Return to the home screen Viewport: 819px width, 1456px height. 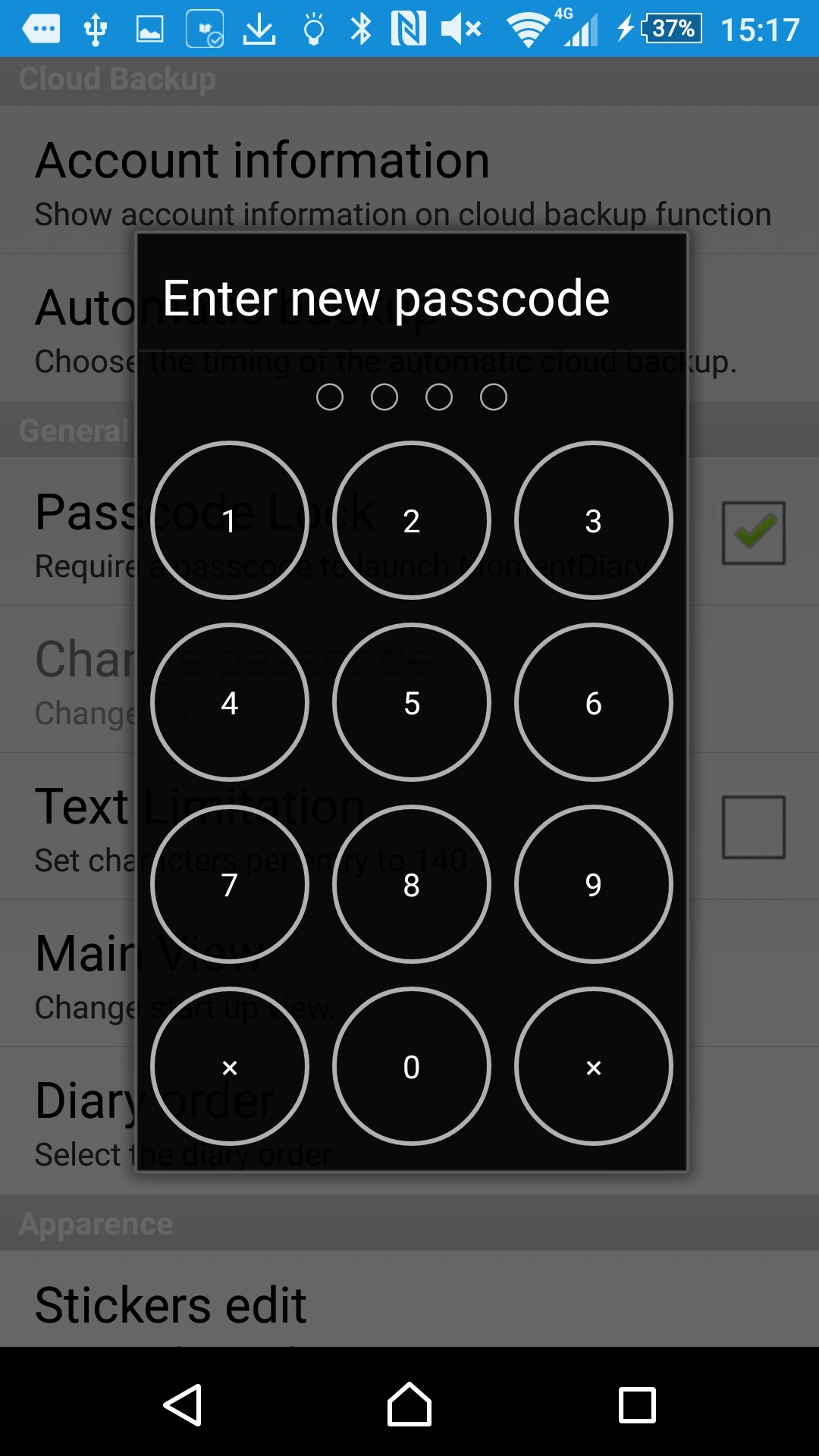[409, 1404]
